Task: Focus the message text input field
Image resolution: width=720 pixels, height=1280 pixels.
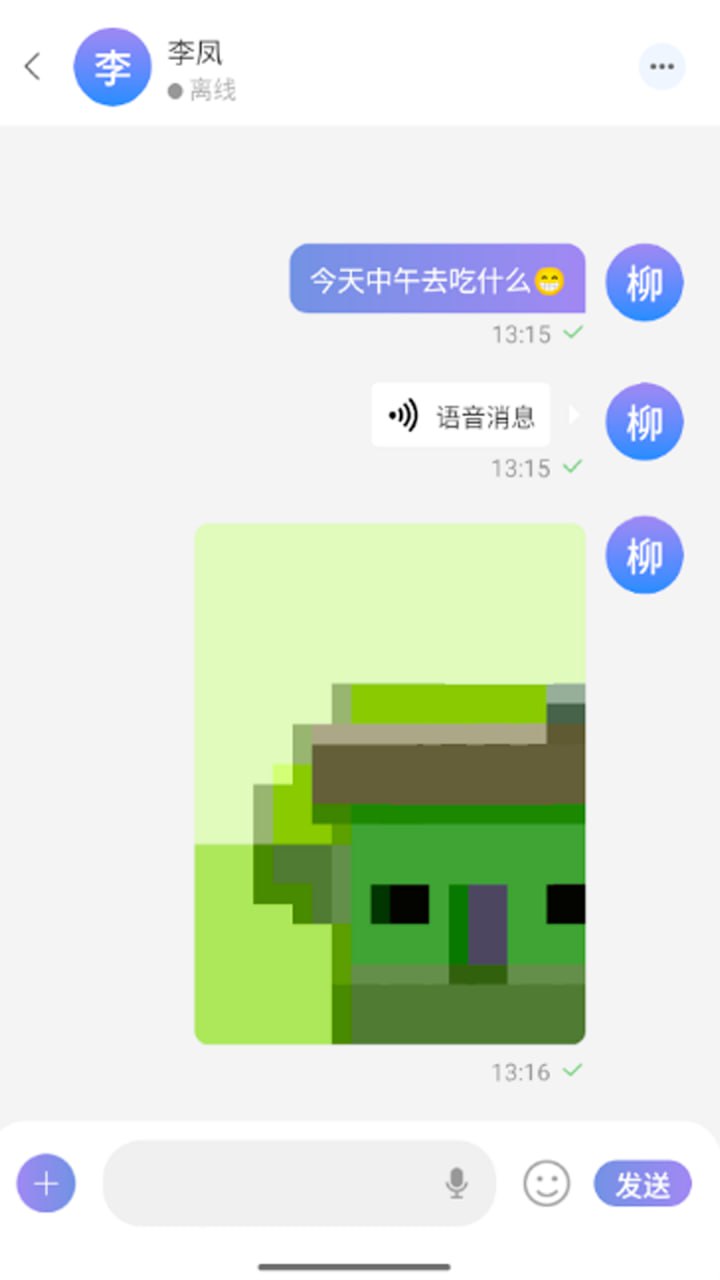Action: tap(270, 1184)
